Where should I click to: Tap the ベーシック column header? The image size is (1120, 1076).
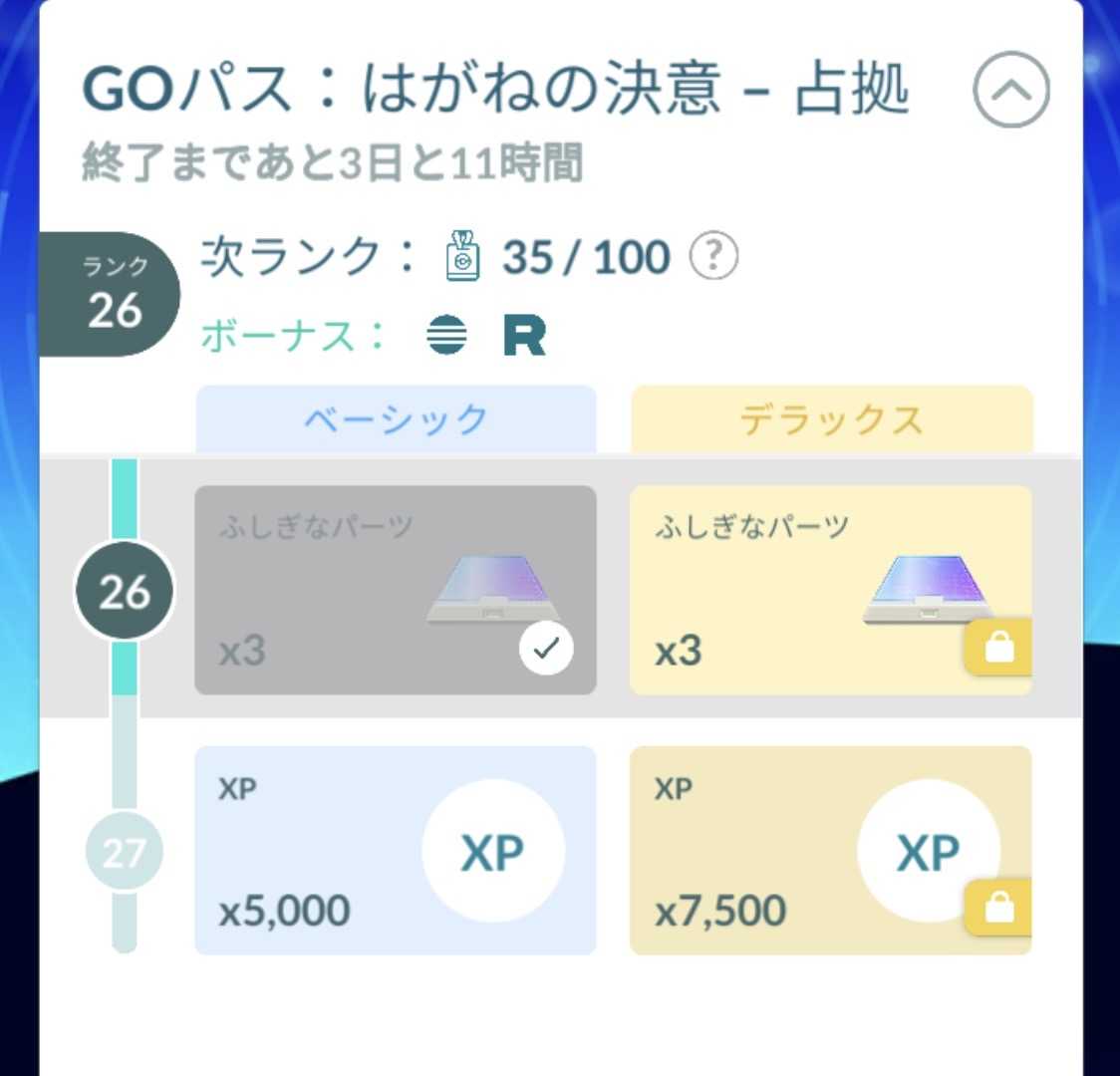click(x=396, y=419)
